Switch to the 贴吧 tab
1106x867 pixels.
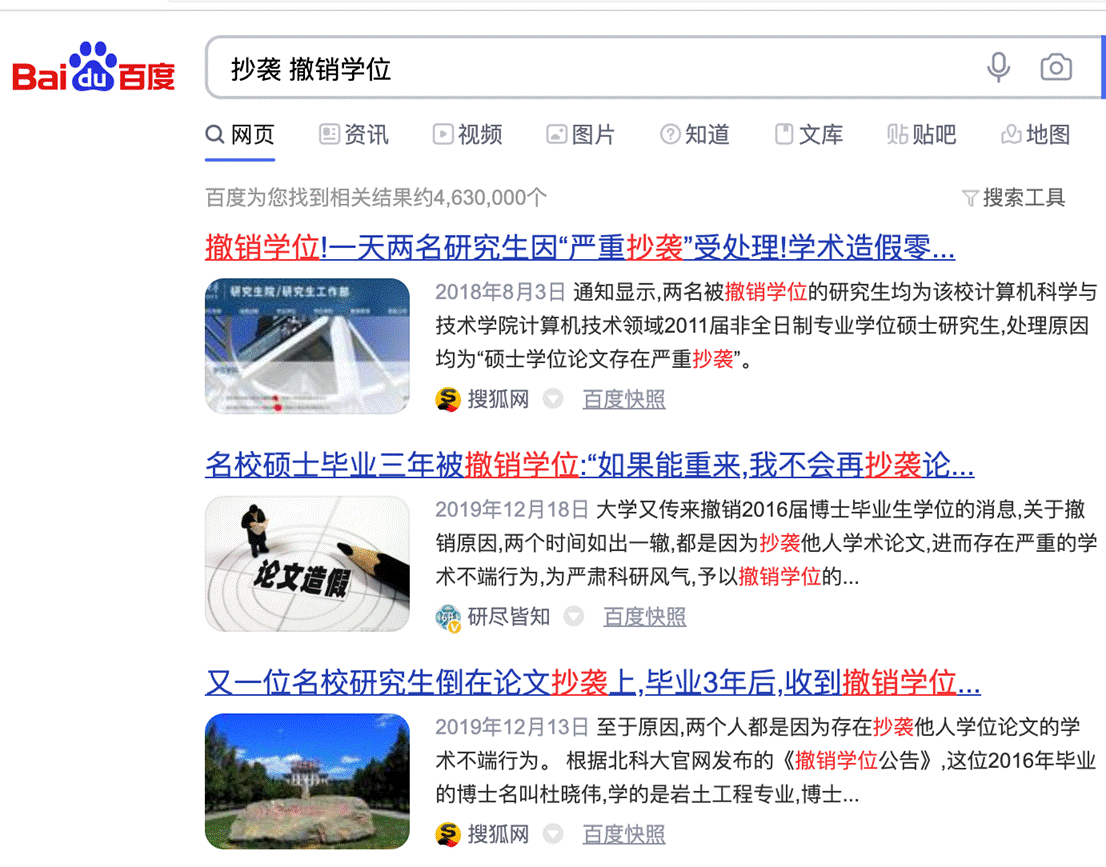(x=922, y=135)
